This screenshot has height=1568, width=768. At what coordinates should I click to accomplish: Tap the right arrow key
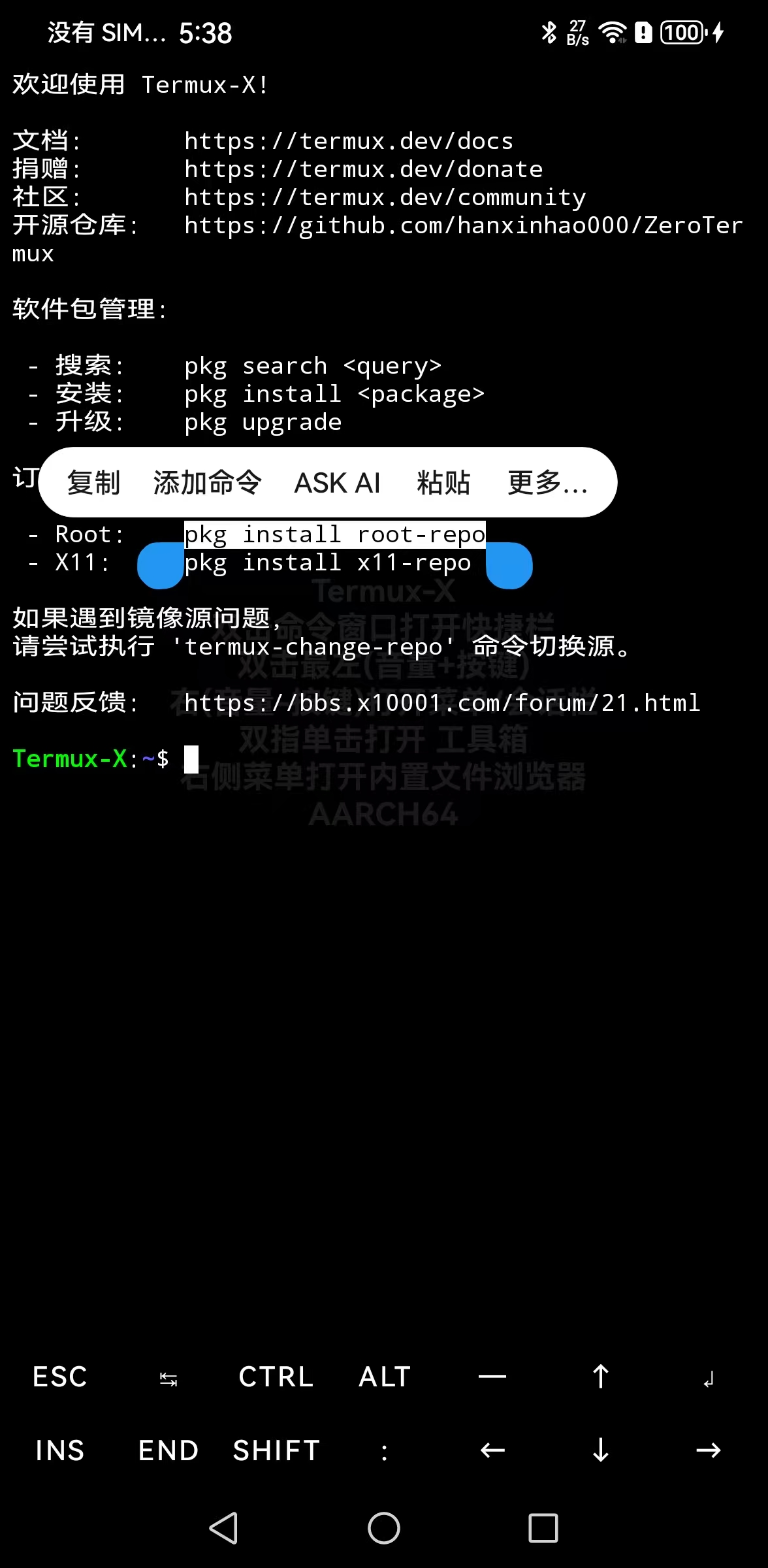[709, 1450]
